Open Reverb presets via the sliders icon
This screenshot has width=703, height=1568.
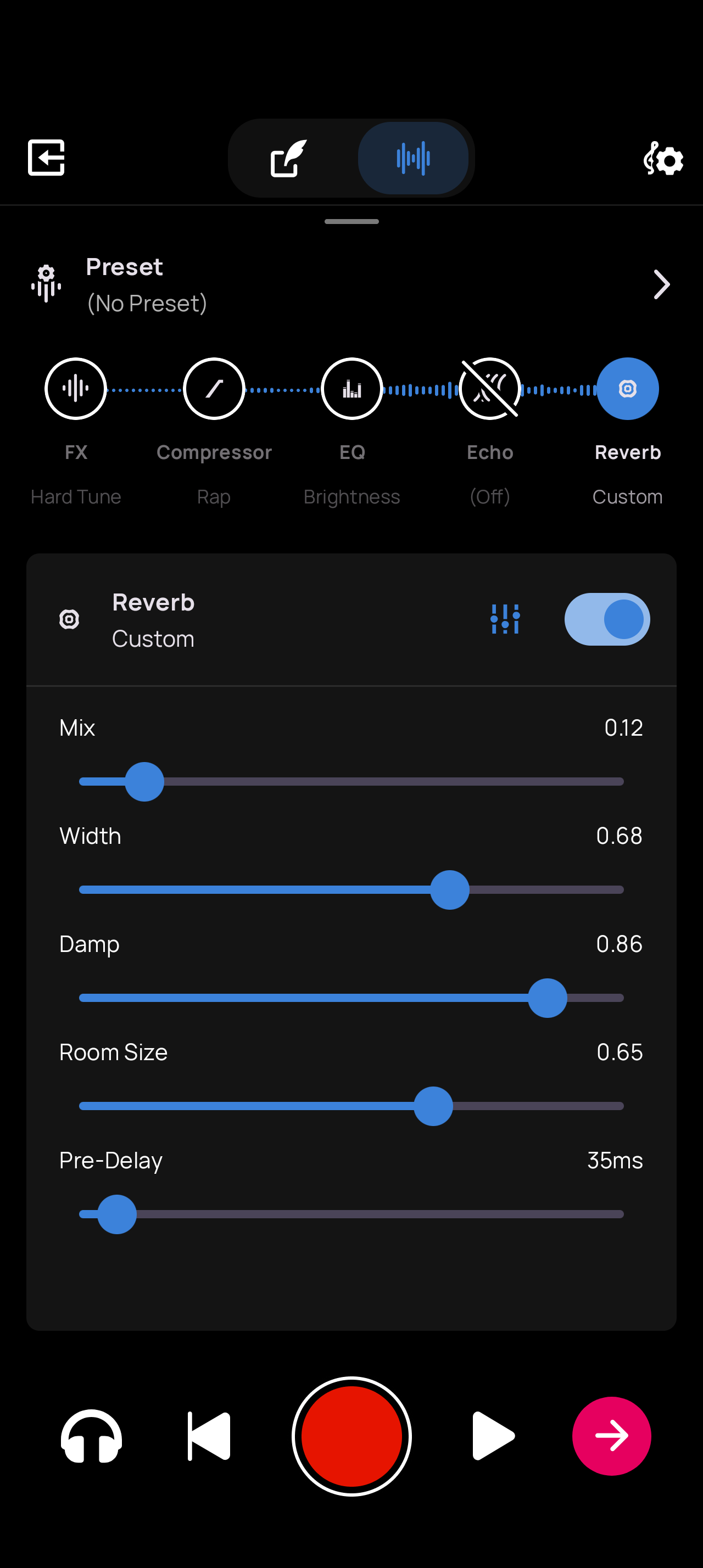tap(505, 619)
